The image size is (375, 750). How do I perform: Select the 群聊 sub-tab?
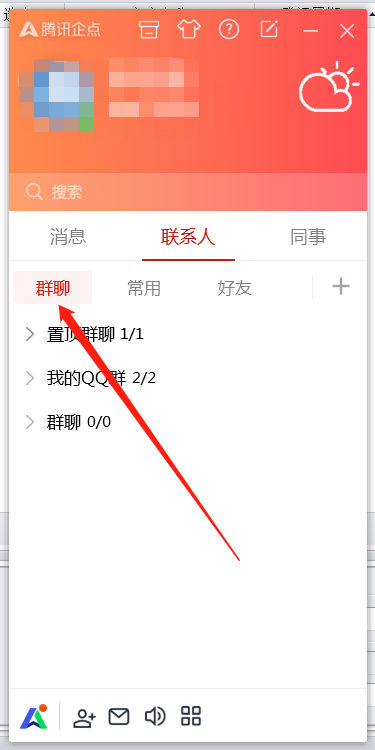click(x=53, y=288)
